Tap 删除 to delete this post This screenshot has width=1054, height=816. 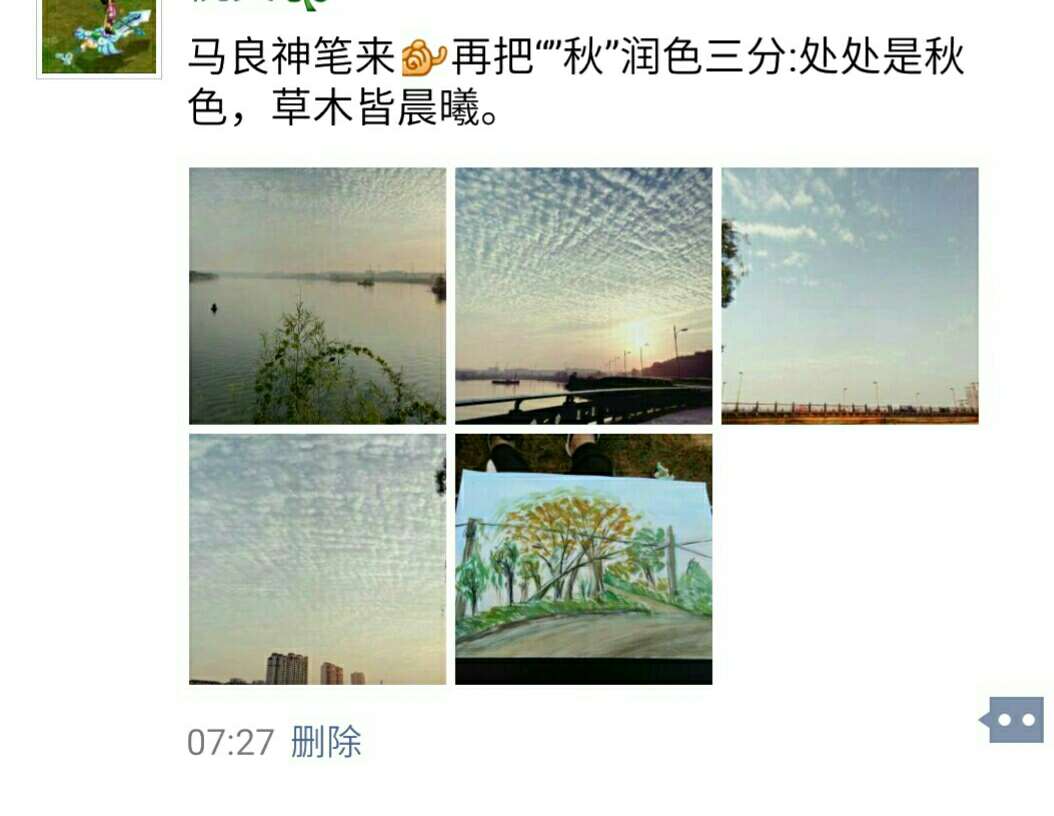(326, 742)
